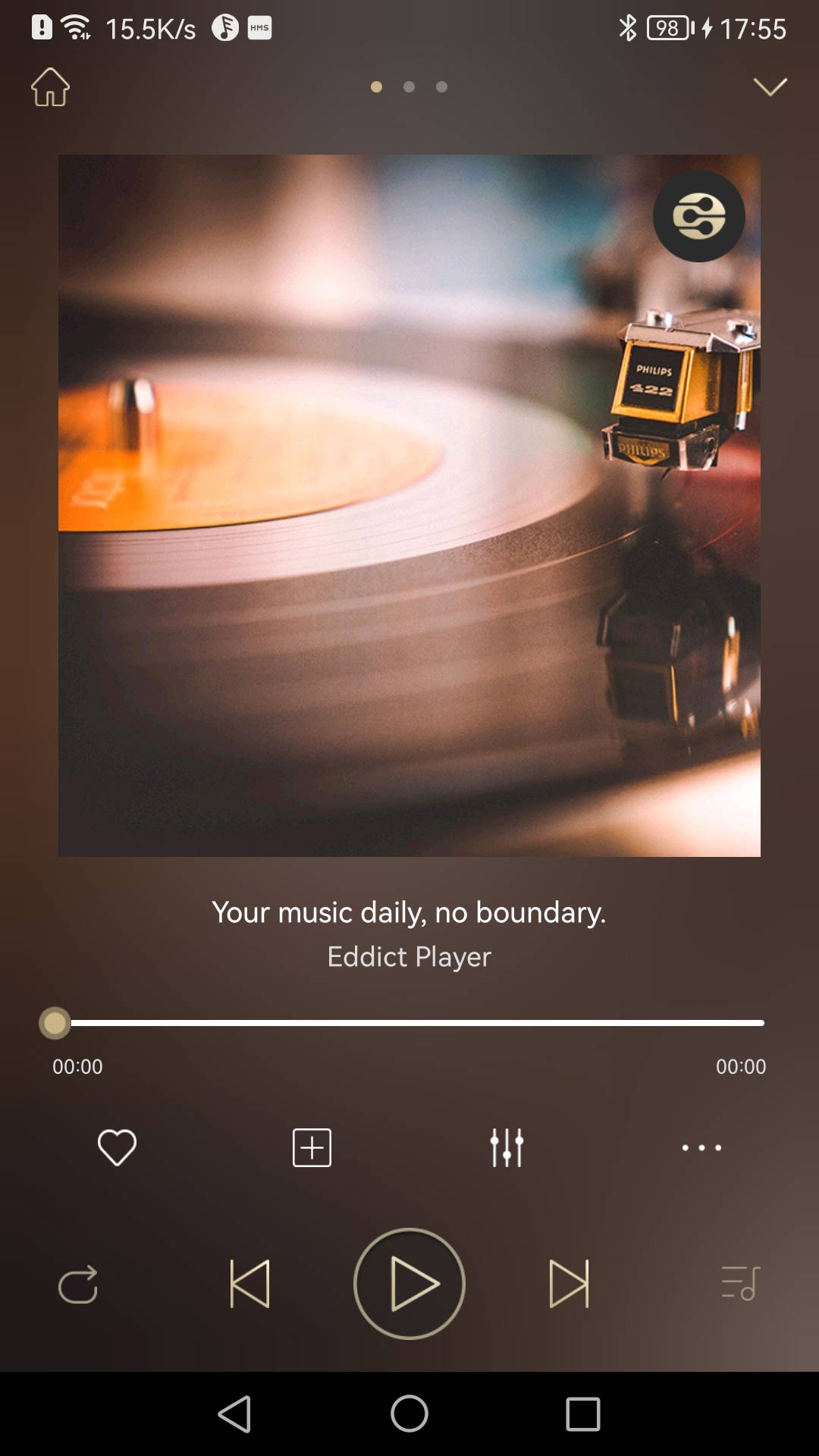Open the play queue list
This screenshot has width=819, height=1456.
(x=739, y=1283)
